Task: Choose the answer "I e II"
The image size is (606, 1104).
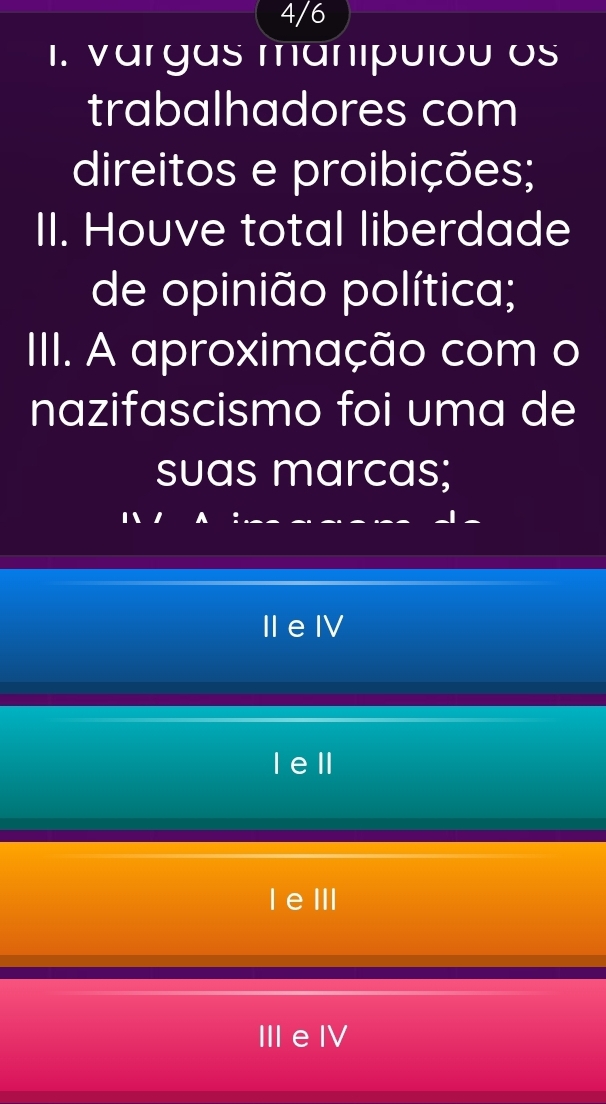Action: [302, 765]
